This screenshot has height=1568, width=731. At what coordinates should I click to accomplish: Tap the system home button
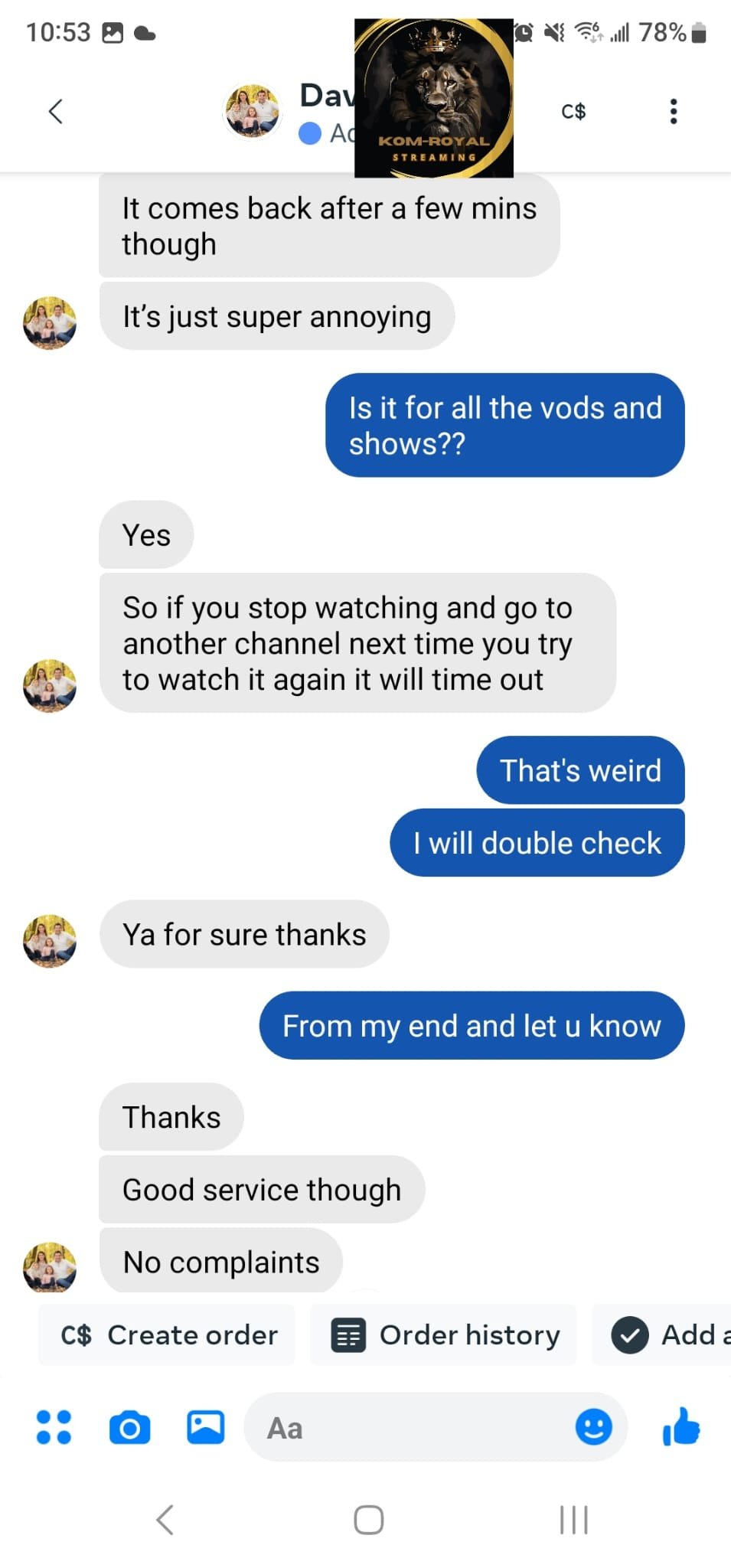(x=368, y=1520)
